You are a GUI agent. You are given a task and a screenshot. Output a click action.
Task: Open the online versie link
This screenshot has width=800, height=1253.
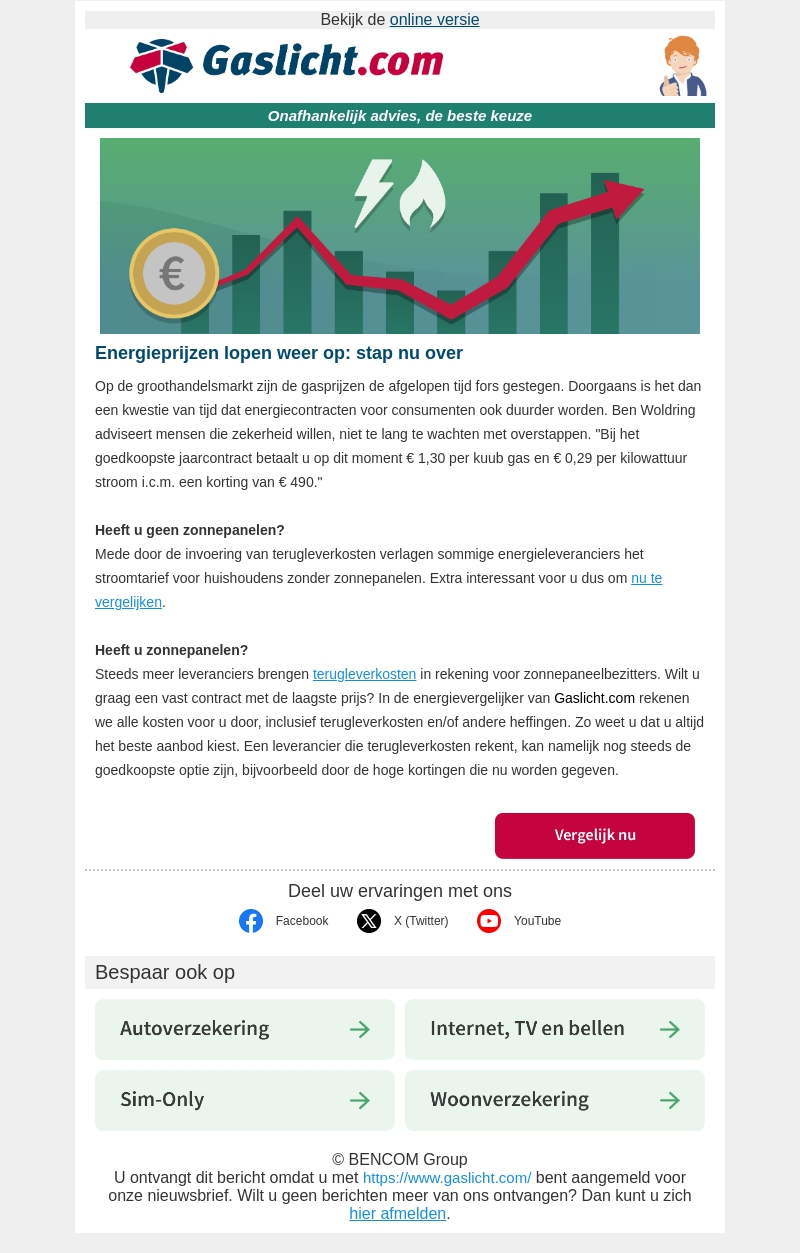[434, 20]
